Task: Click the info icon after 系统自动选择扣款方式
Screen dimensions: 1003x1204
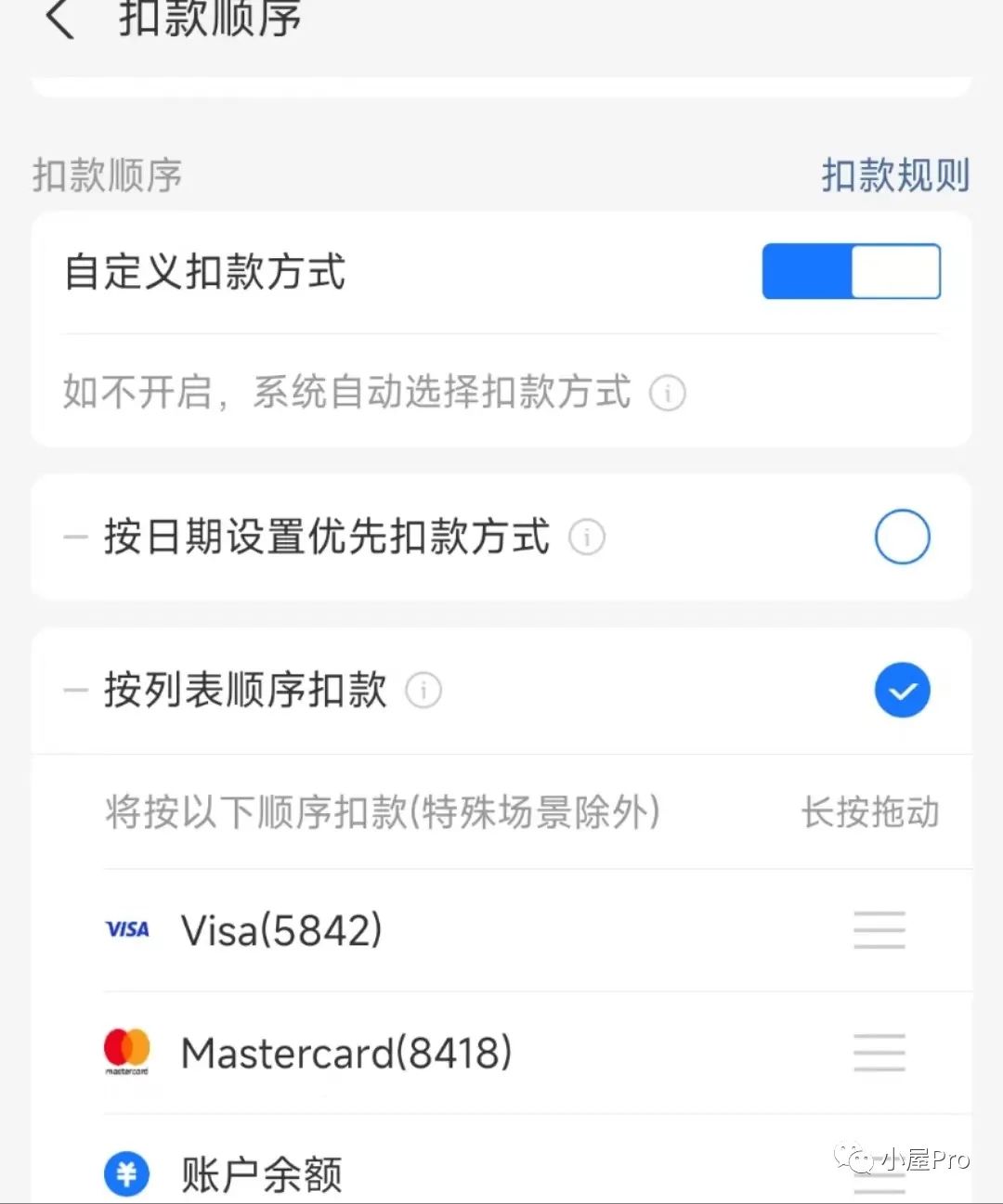Action: (x=667, y=394)
